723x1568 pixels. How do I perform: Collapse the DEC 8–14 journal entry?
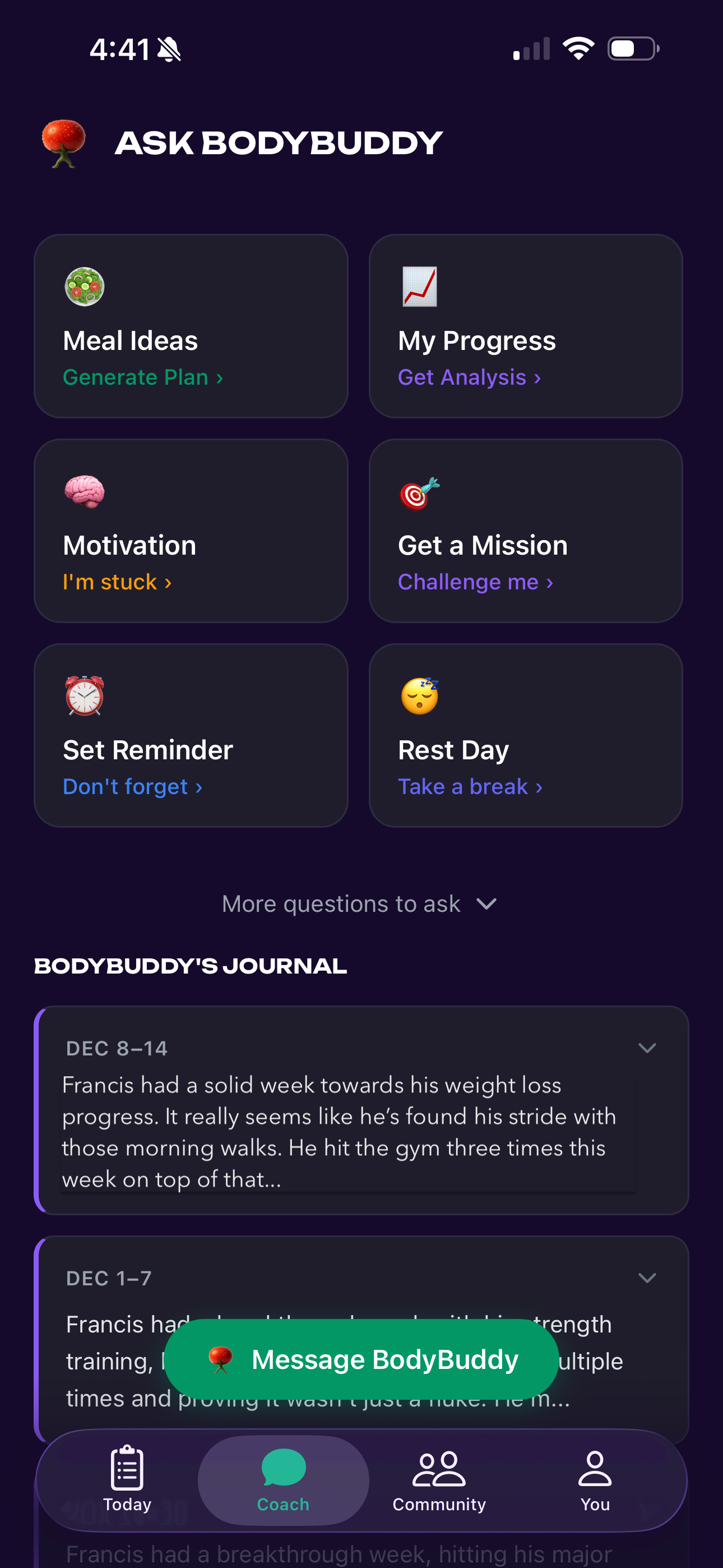[647, 1048]
